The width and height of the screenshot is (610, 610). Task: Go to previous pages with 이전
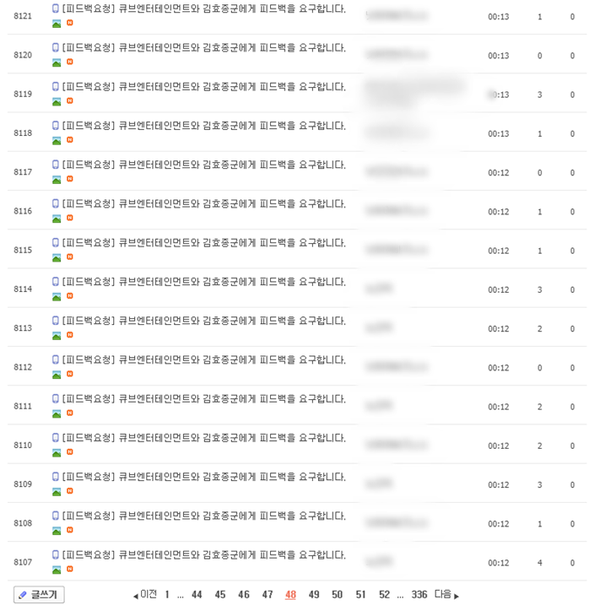click(x=146, y=594)
